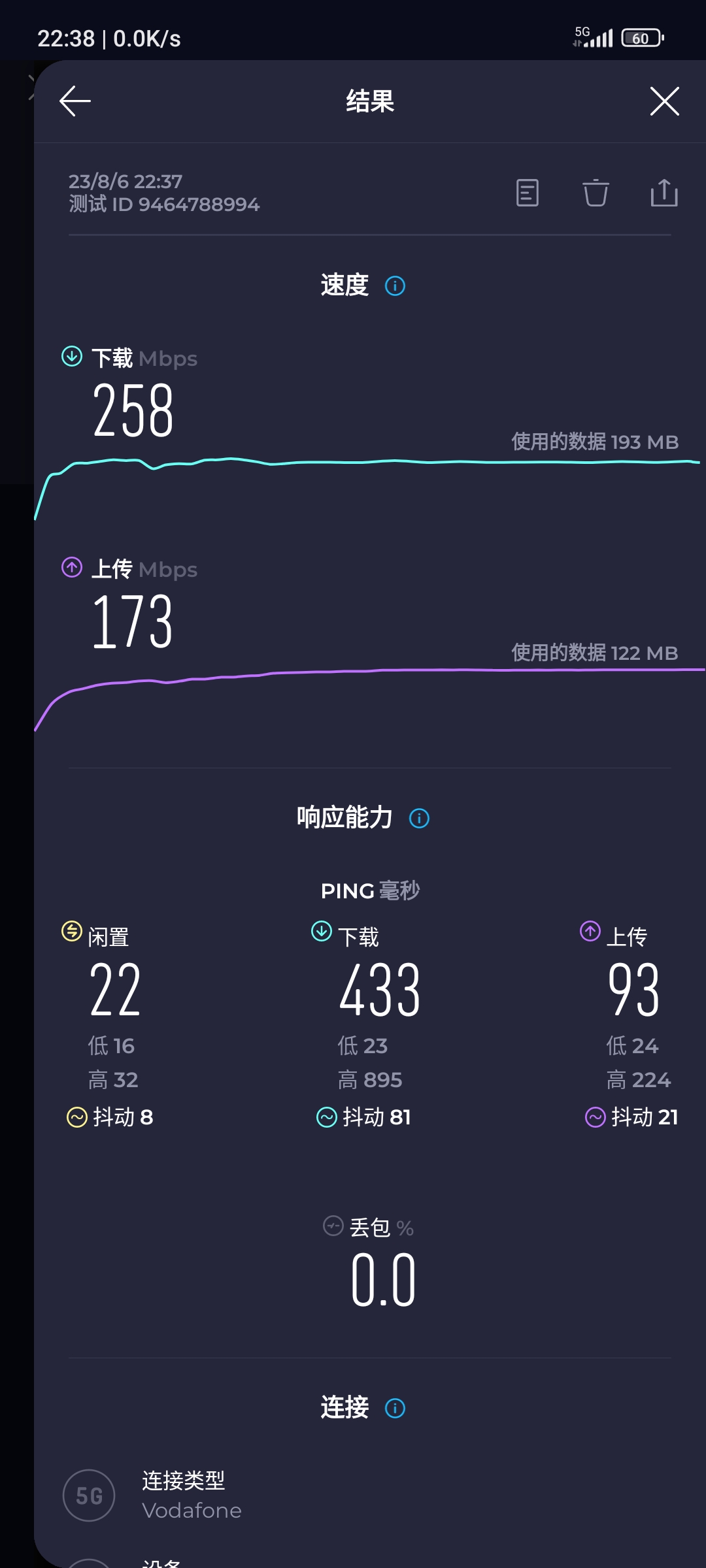Viewport: 706px width, 1568px height.
Task: Click the download jitter indicator icon
Action: coord(327,1117)
